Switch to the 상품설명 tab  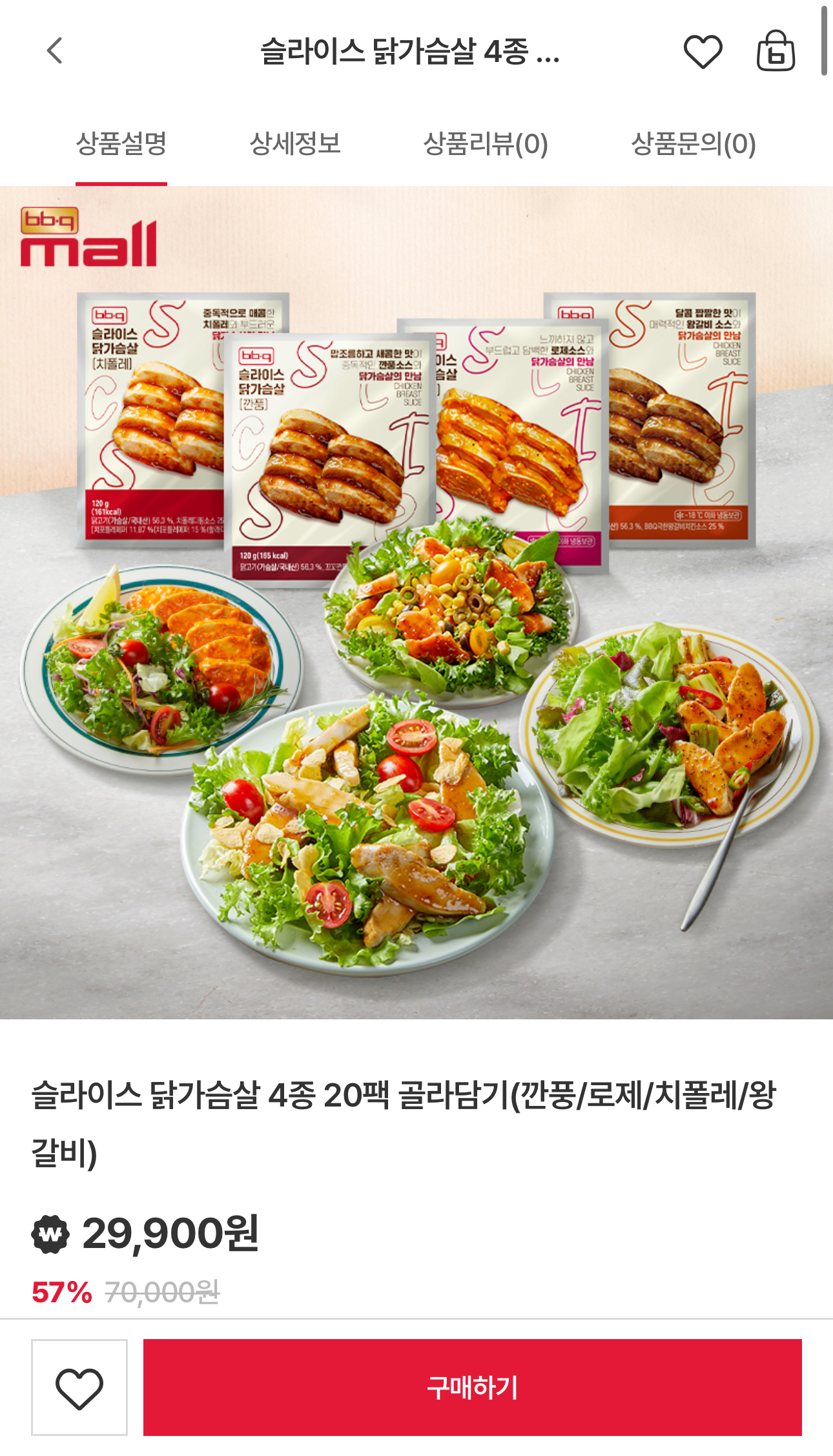(x=121, y=143)
